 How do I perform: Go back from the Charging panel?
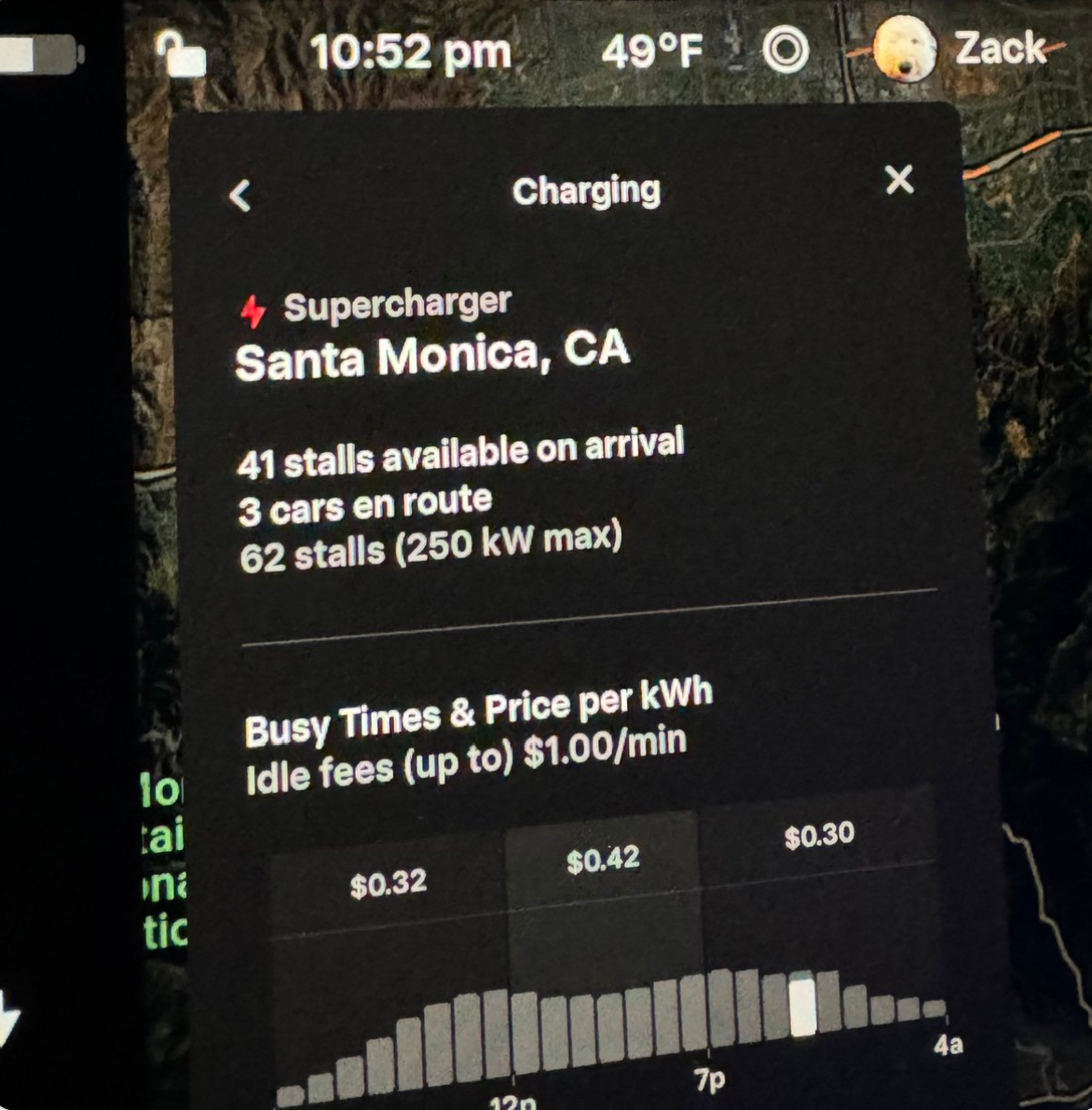pyautogui.click(x=240, y=196)
